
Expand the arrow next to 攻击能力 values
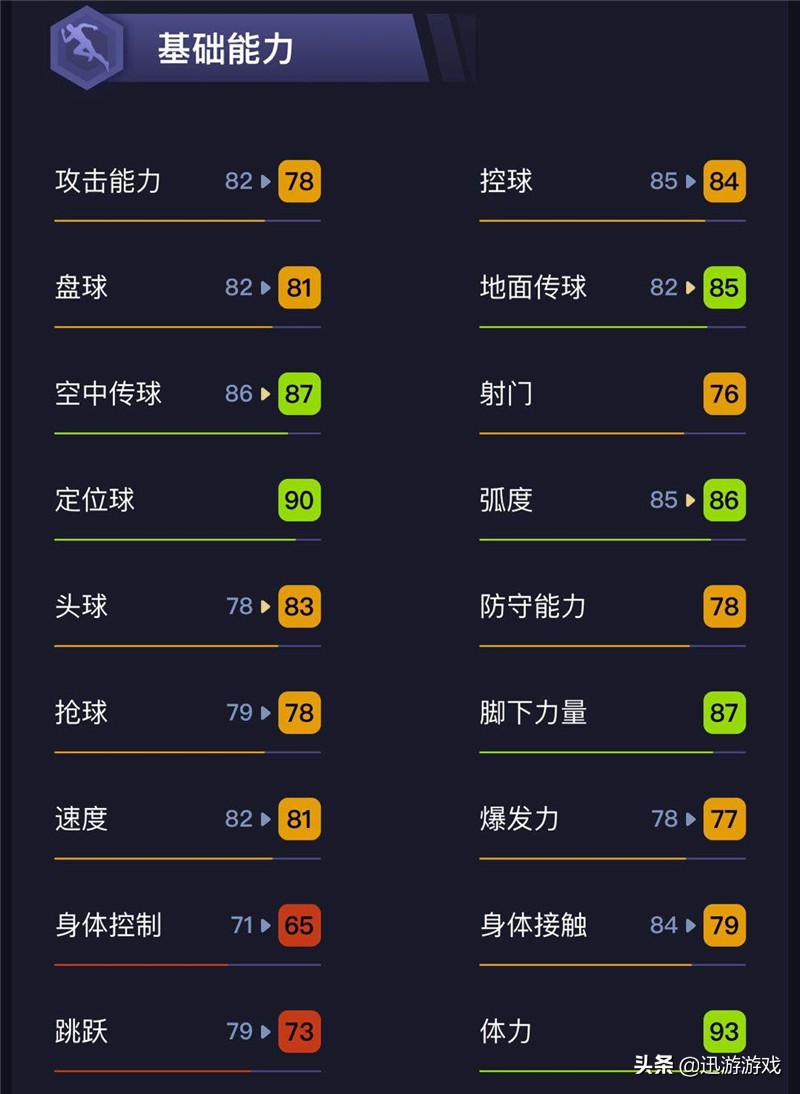pyautogui.click(x=264, y=181)
